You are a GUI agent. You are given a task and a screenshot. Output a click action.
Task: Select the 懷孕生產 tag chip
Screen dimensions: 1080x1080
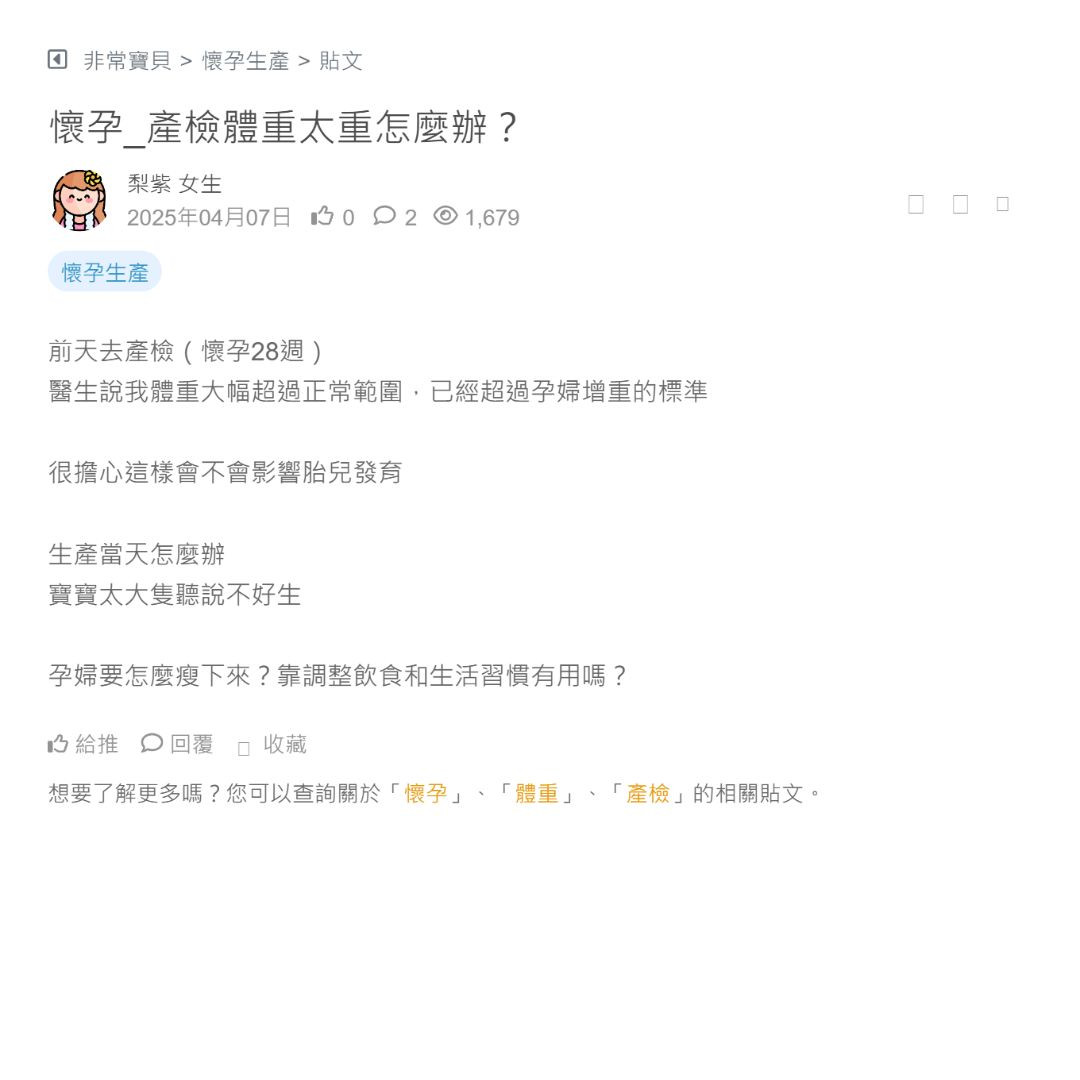(105, 272)
